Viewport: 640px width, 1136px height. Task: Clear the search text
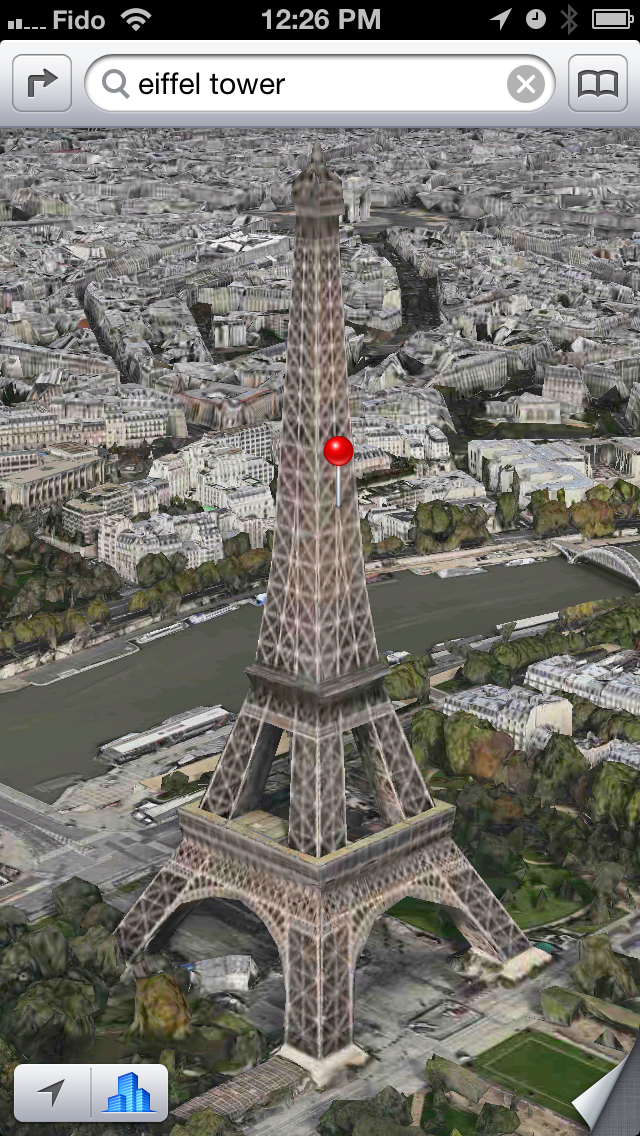(x=525, y=84)
